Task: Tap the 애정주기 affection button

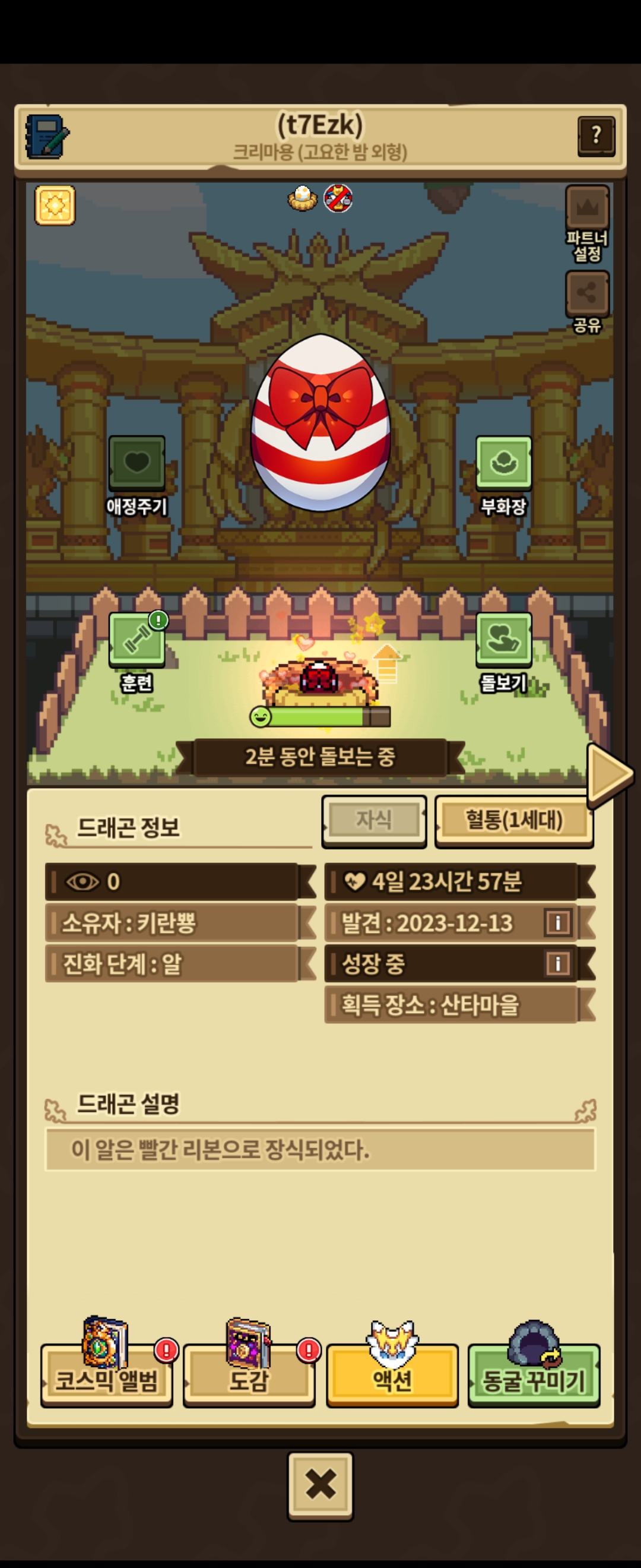Action: 137,475
